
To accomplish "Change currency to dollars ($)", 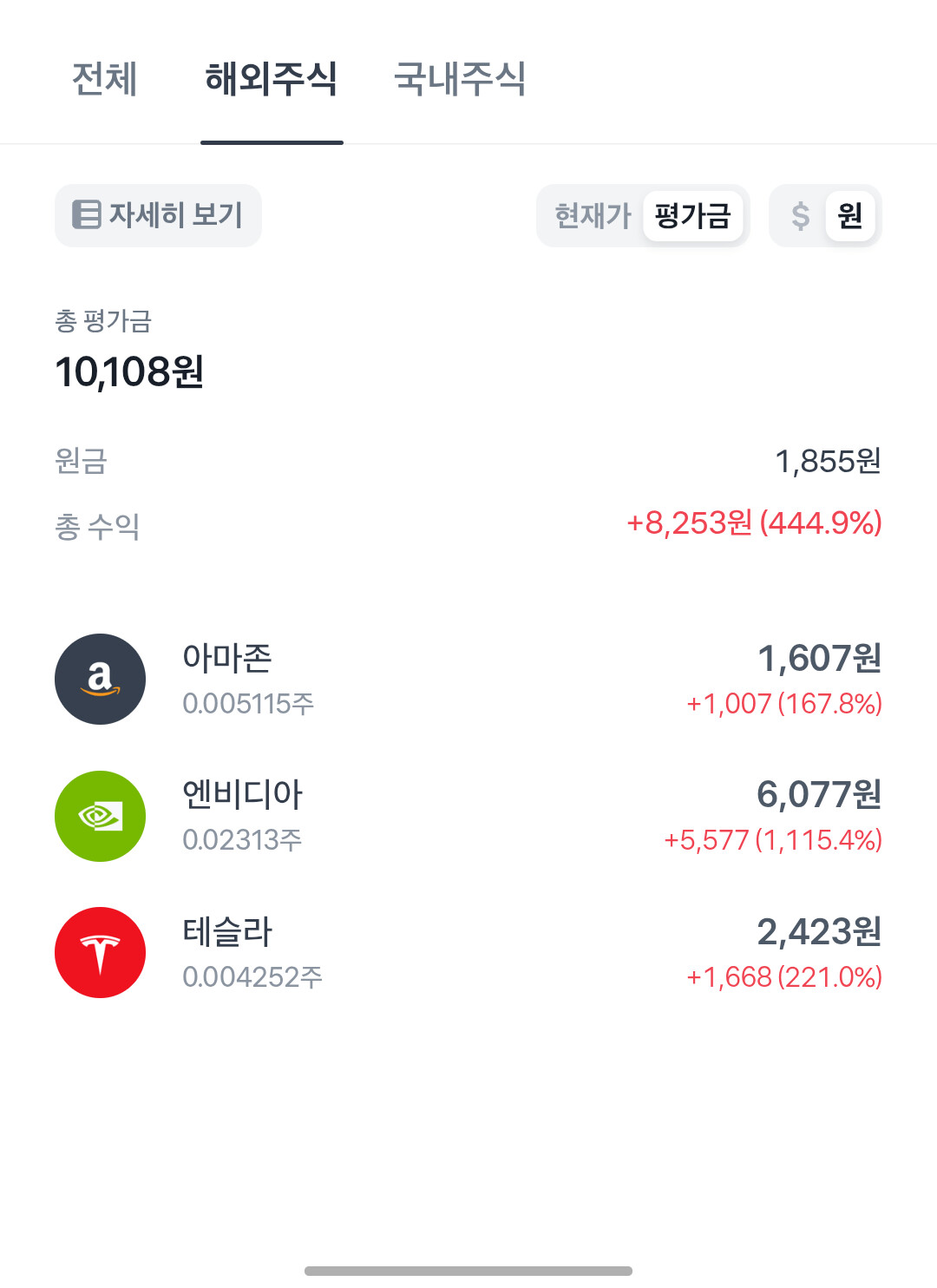I will point(800,215).
